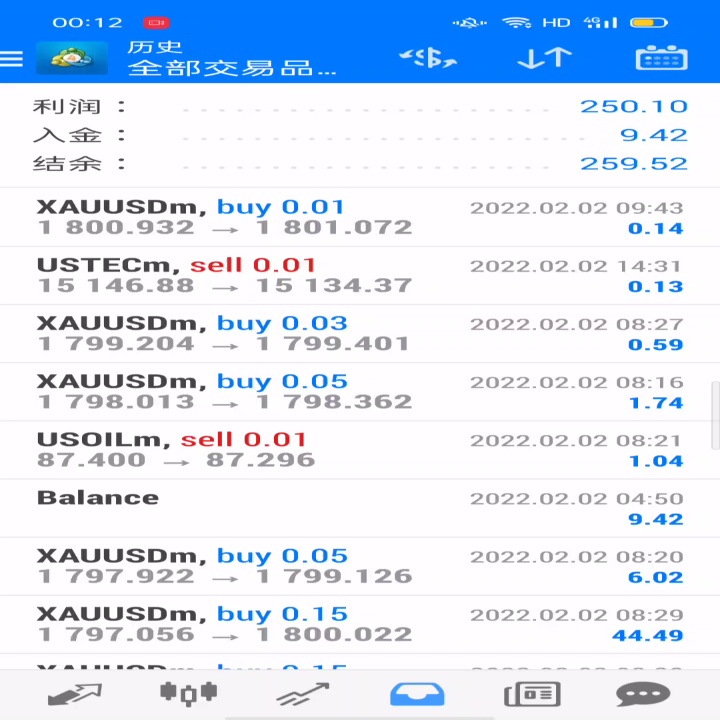View the XAUUSDm buy 0.15 trade with 44.49 profit
Screen dimensions: 720x720
pos(360,624)
